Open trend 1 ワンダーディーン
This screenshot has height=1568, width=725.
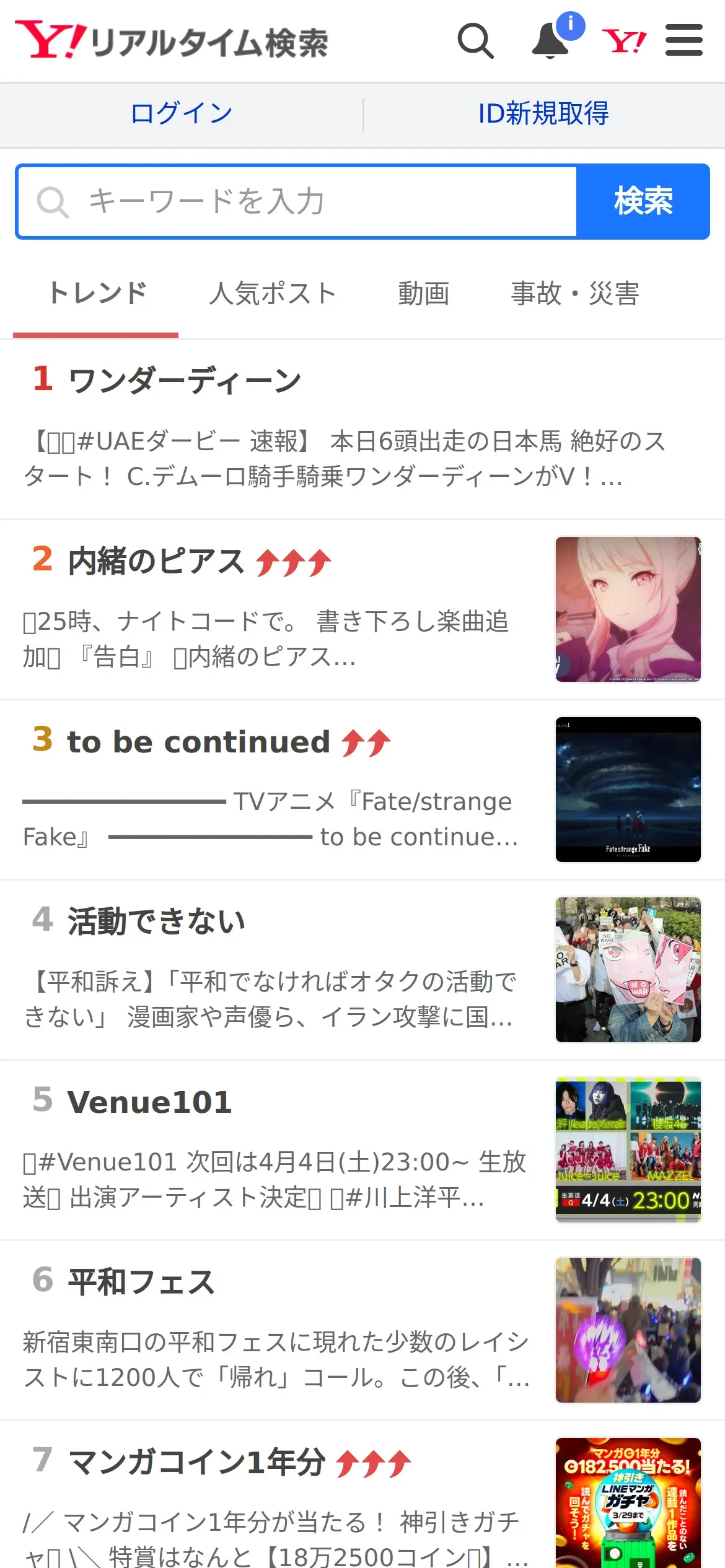pos(185,380)
